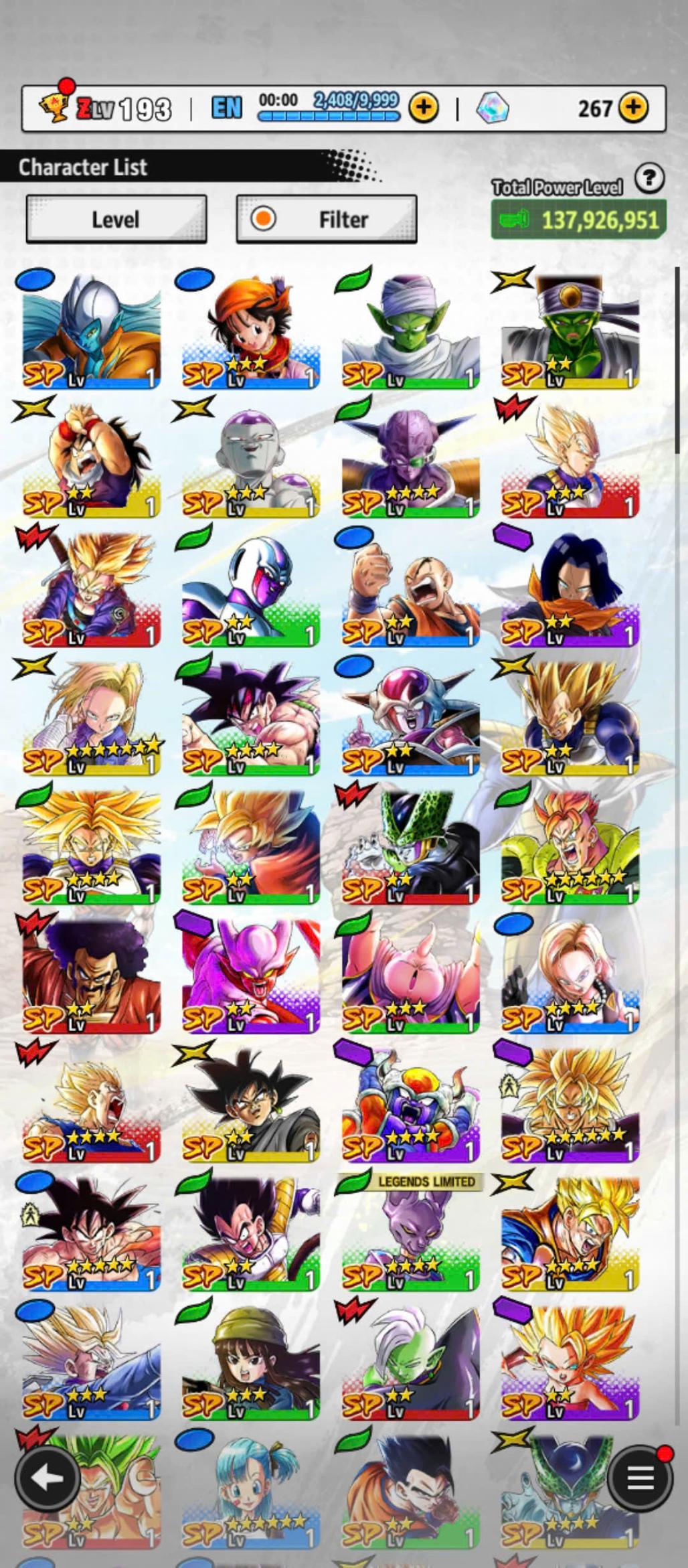Open the Zamasu character card
688x1568 pixels.
click(x=410, y=1361)
